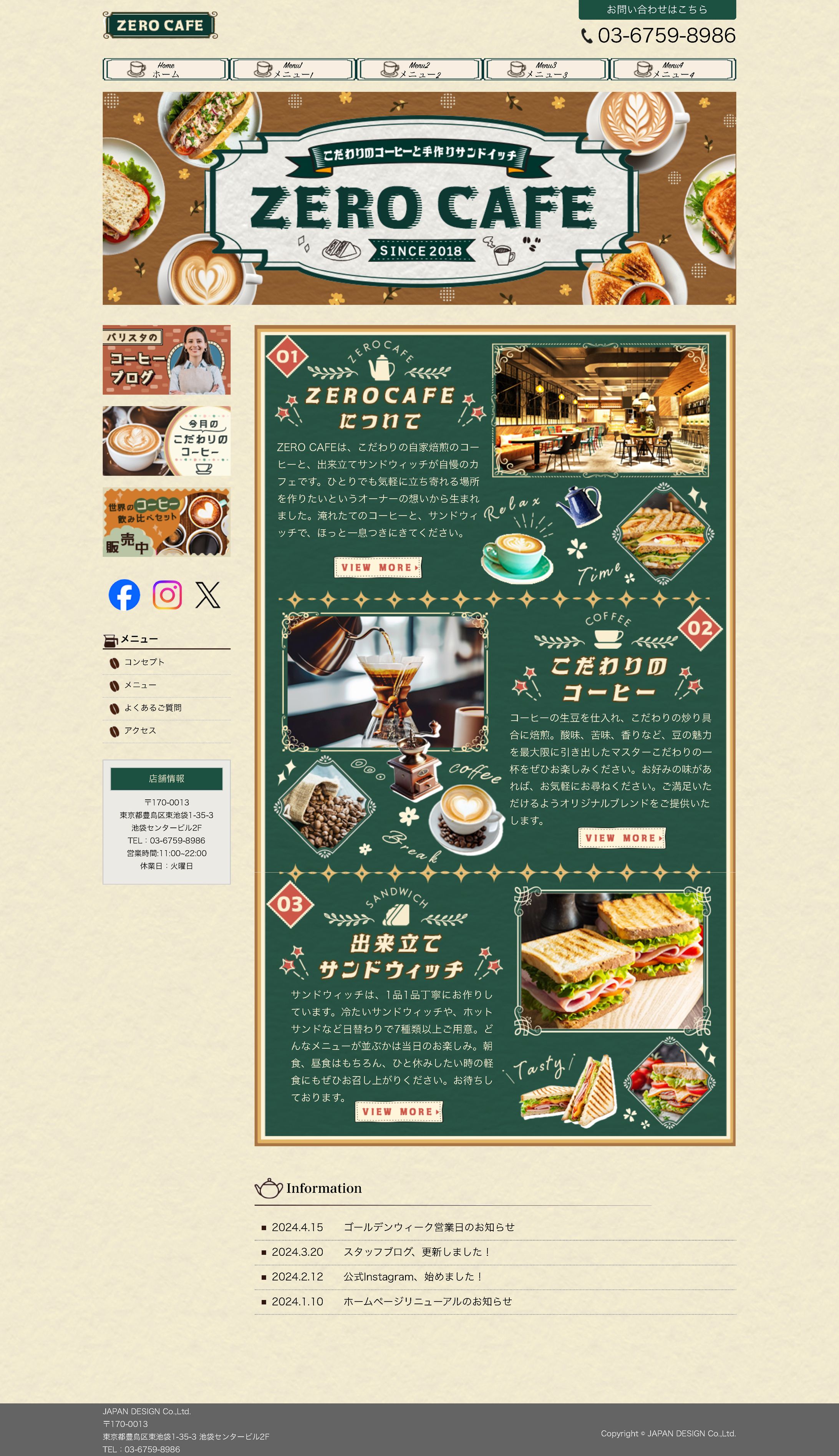Screen dimensions: 839x1456
Task: Switch to the メニュー2 tab
Action: (x=419, y=70)
